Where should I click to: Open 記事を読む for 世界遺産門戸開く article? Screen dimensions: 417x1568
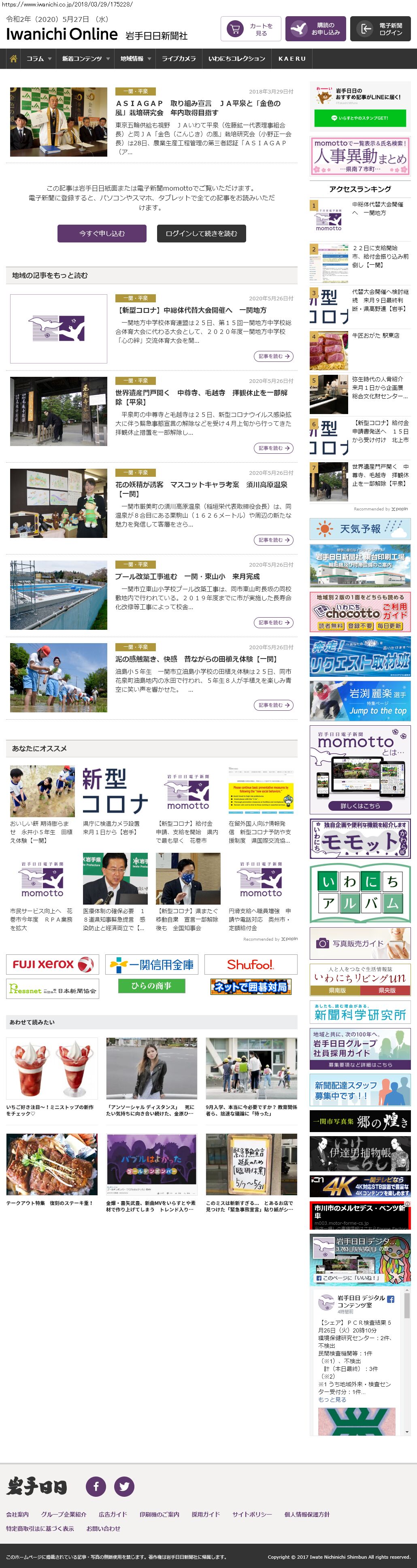coord(273,448)
